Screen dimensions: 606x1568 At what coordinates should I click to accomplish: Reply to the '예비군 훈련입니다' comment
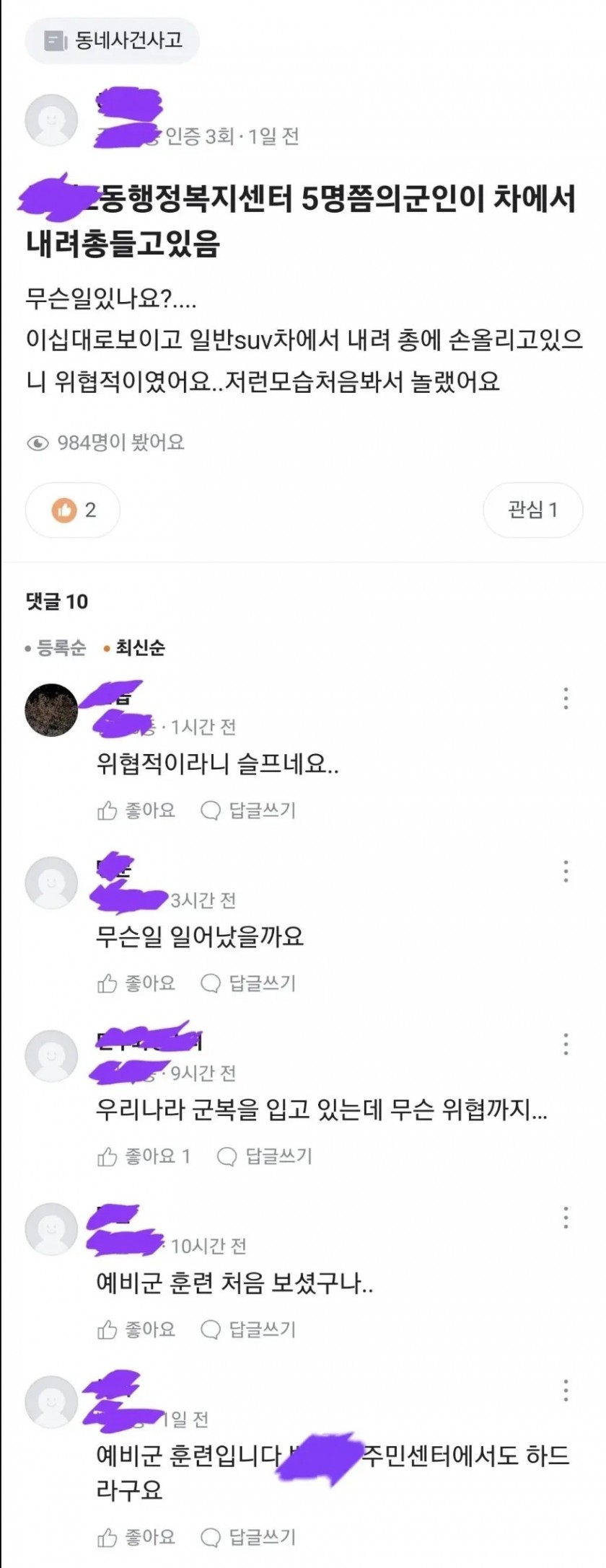click(x=249, y=1537)
